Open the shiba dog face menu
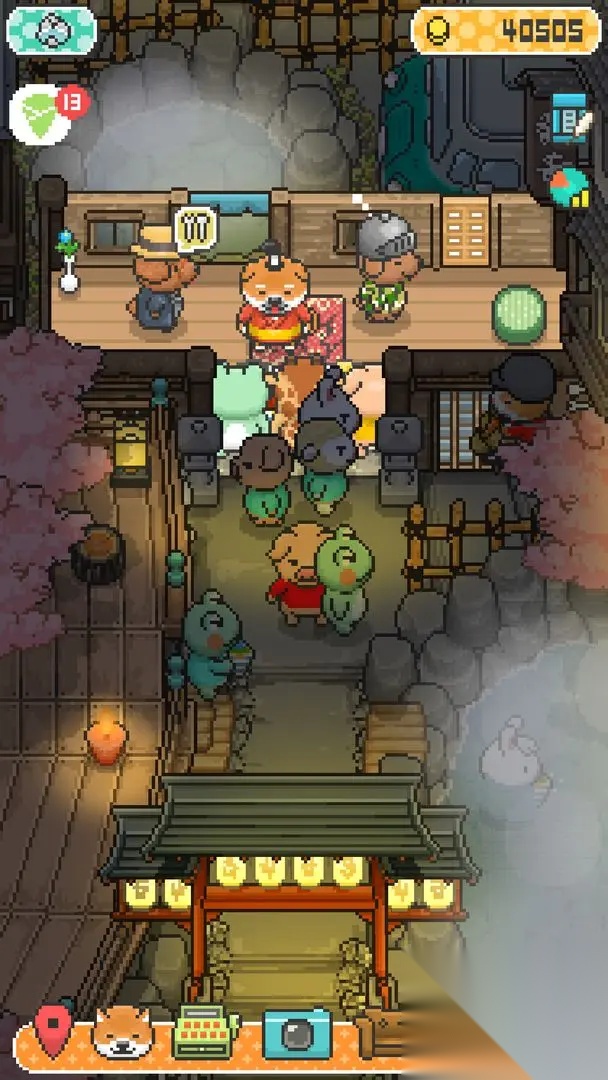Image resolution: width=608 pixels, height=1080 pixels. point(122,1031)
